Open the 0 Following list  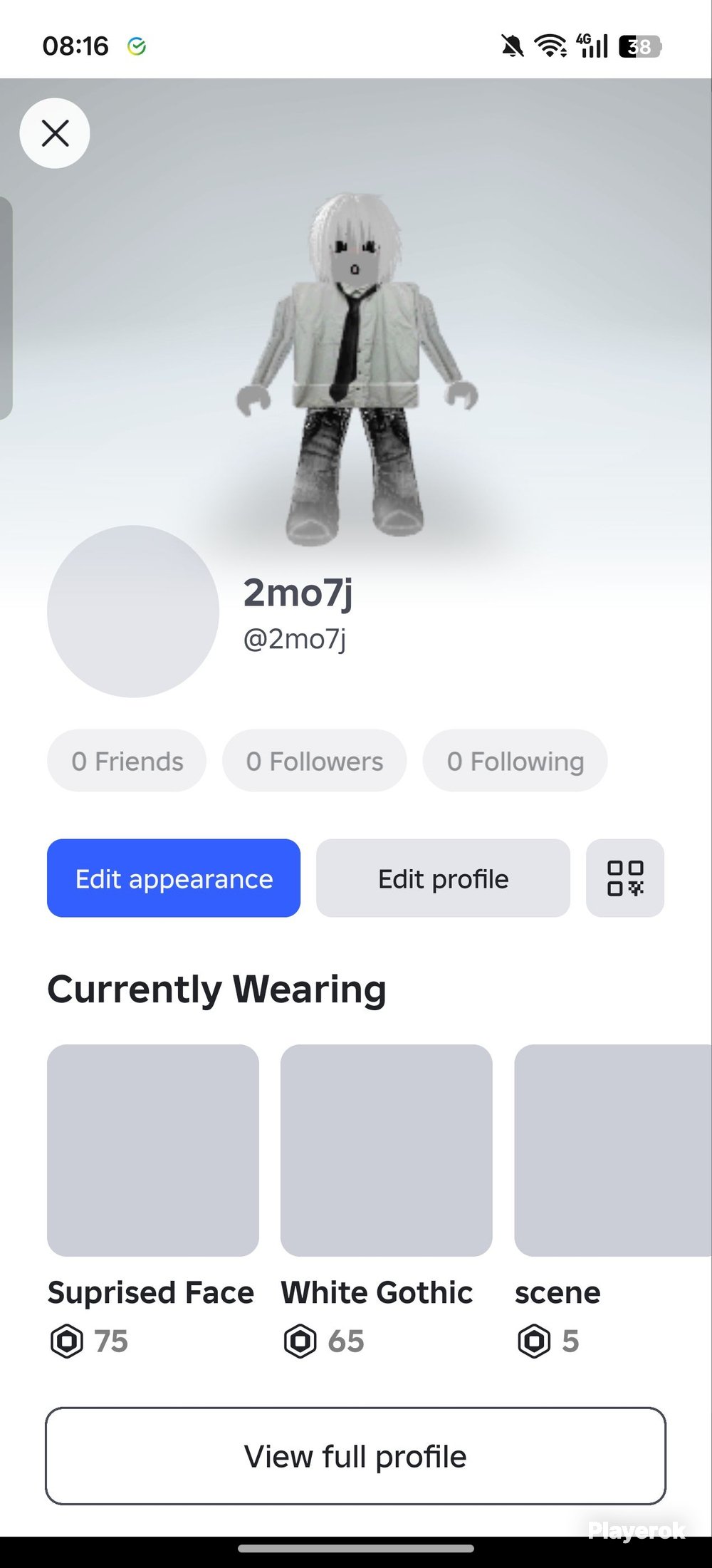[x=515, y=761]
